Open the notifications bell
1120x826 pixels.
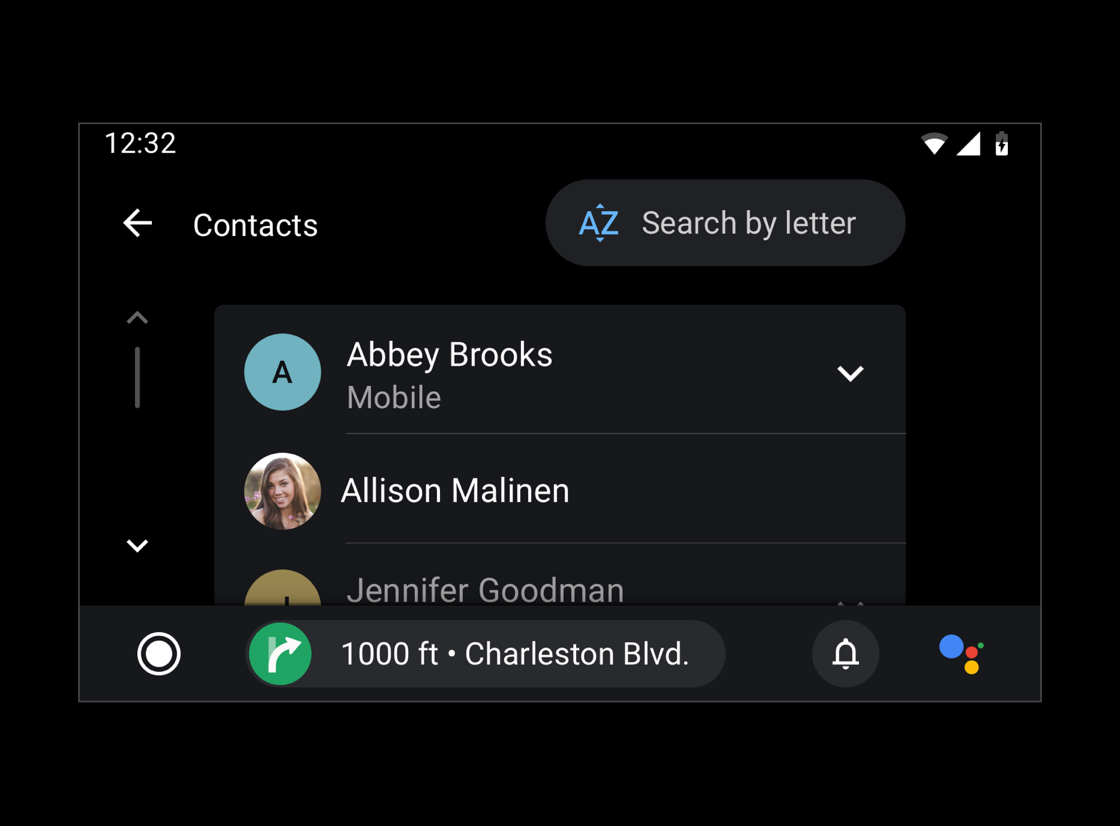[x=846, y=654]
